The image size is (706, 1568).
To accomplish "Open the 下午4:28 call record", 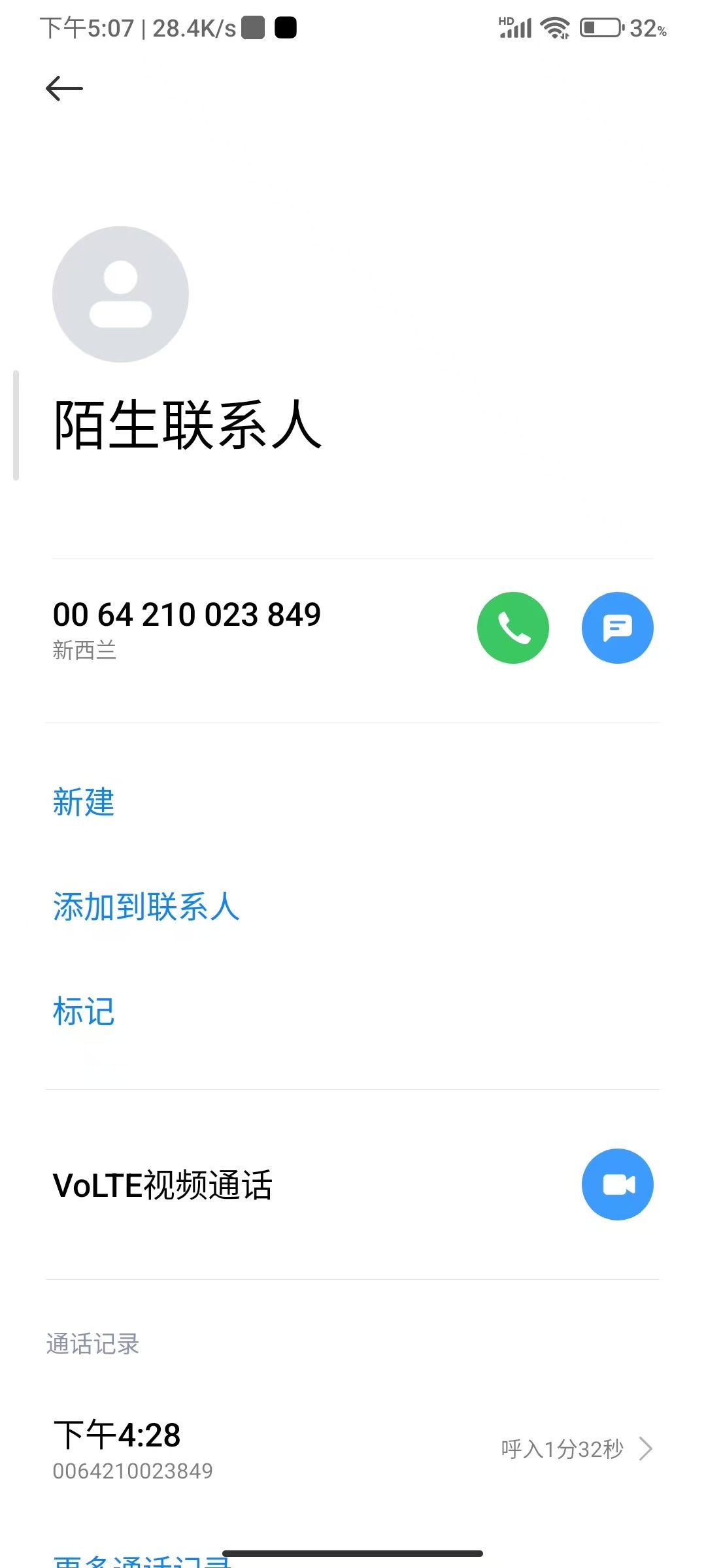I will click(353, 1449).
